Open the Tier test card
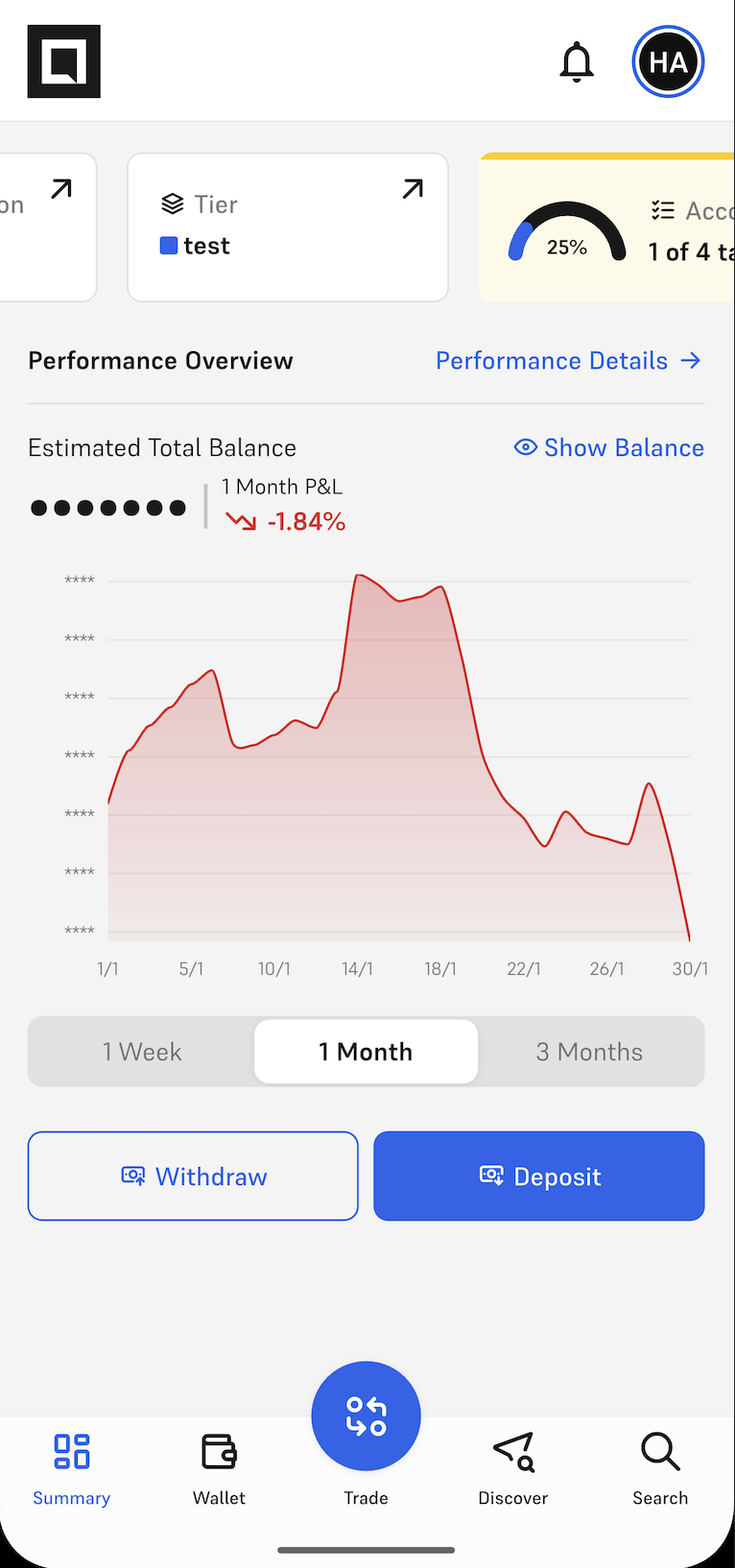 point(288,227)
